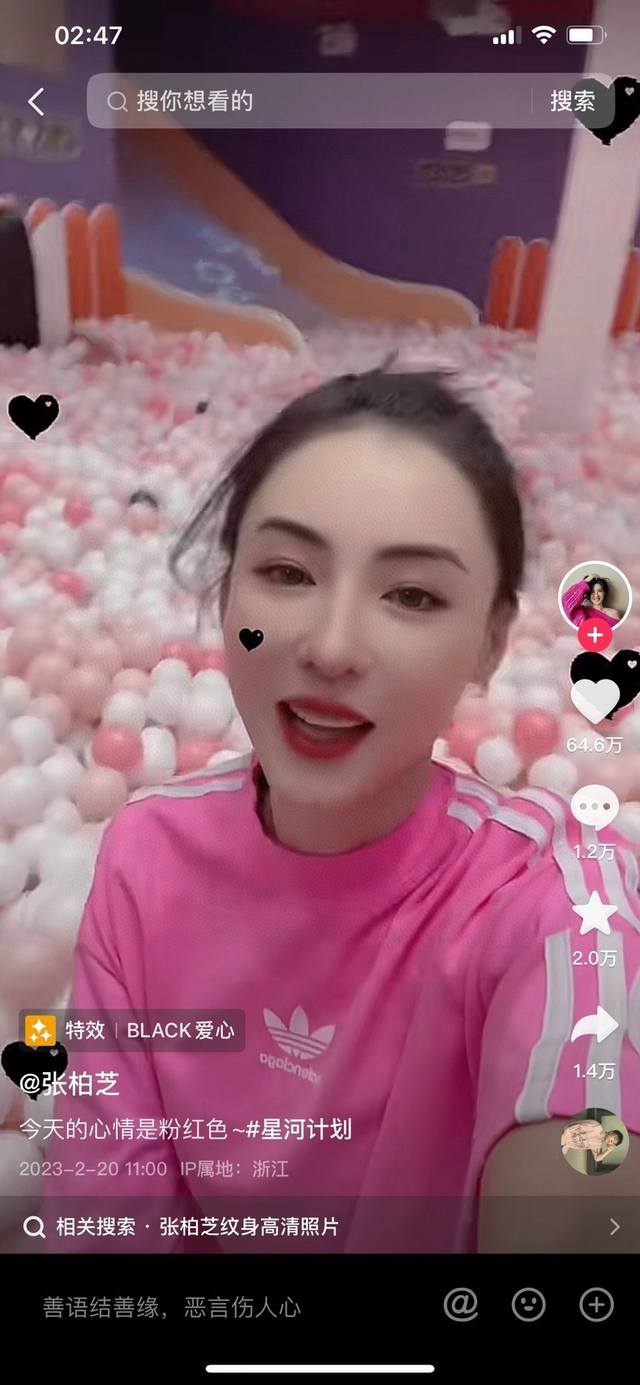
Task: Tap the 搜索 button
Action: pyautogui.click(x=572, y=101)
